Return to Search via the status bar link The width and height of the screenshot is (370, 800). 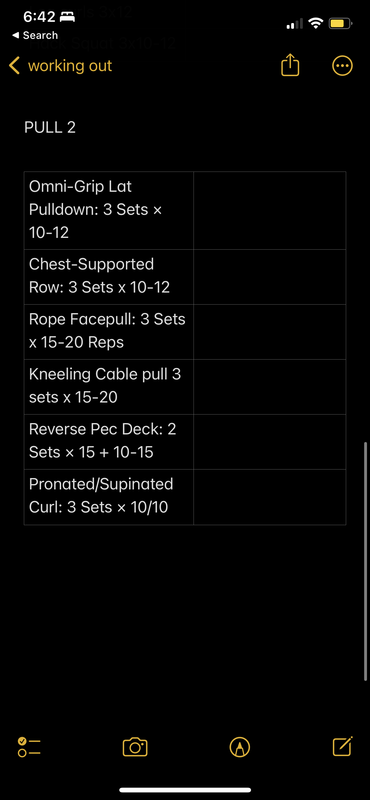point(35,36)
